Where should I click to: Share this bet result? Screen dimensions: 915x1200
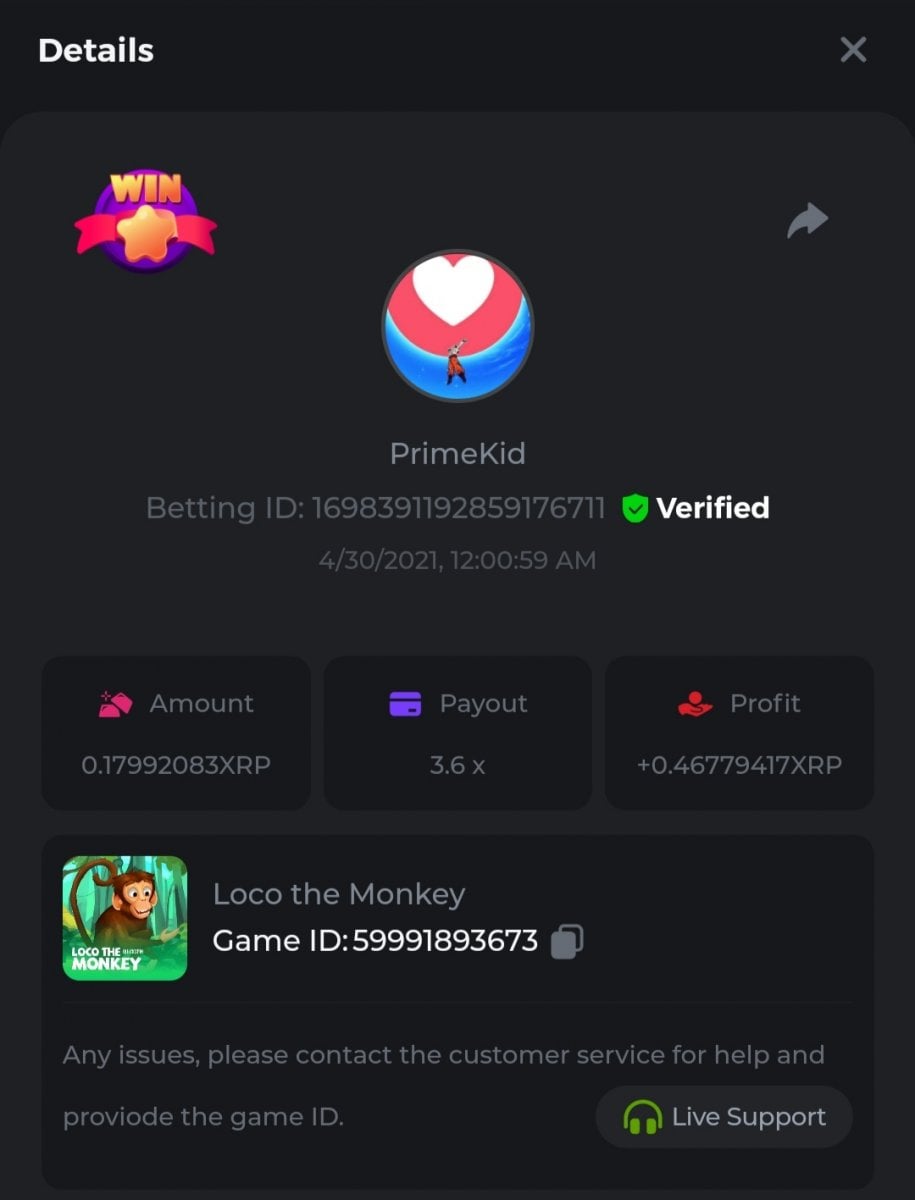pos(807,220)
